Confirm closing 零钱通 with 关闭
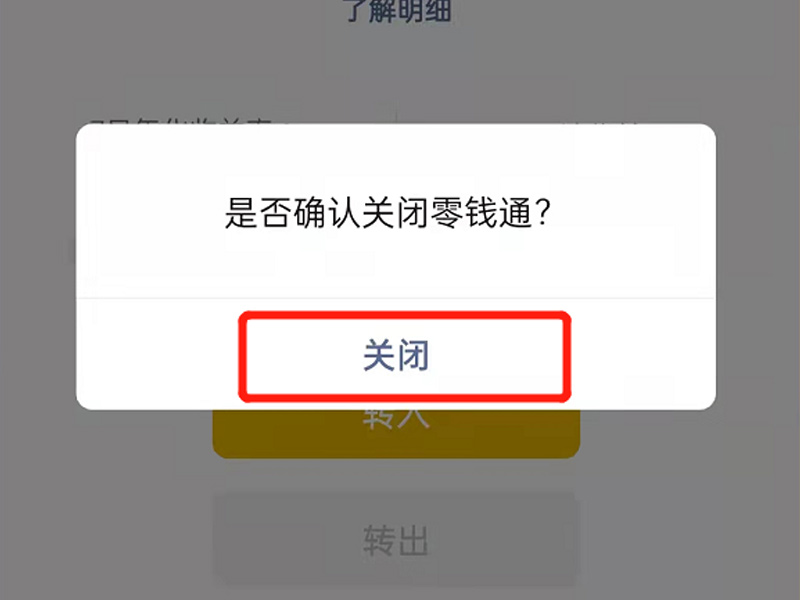This screenshot has width=800, height=600. [397, 356]
